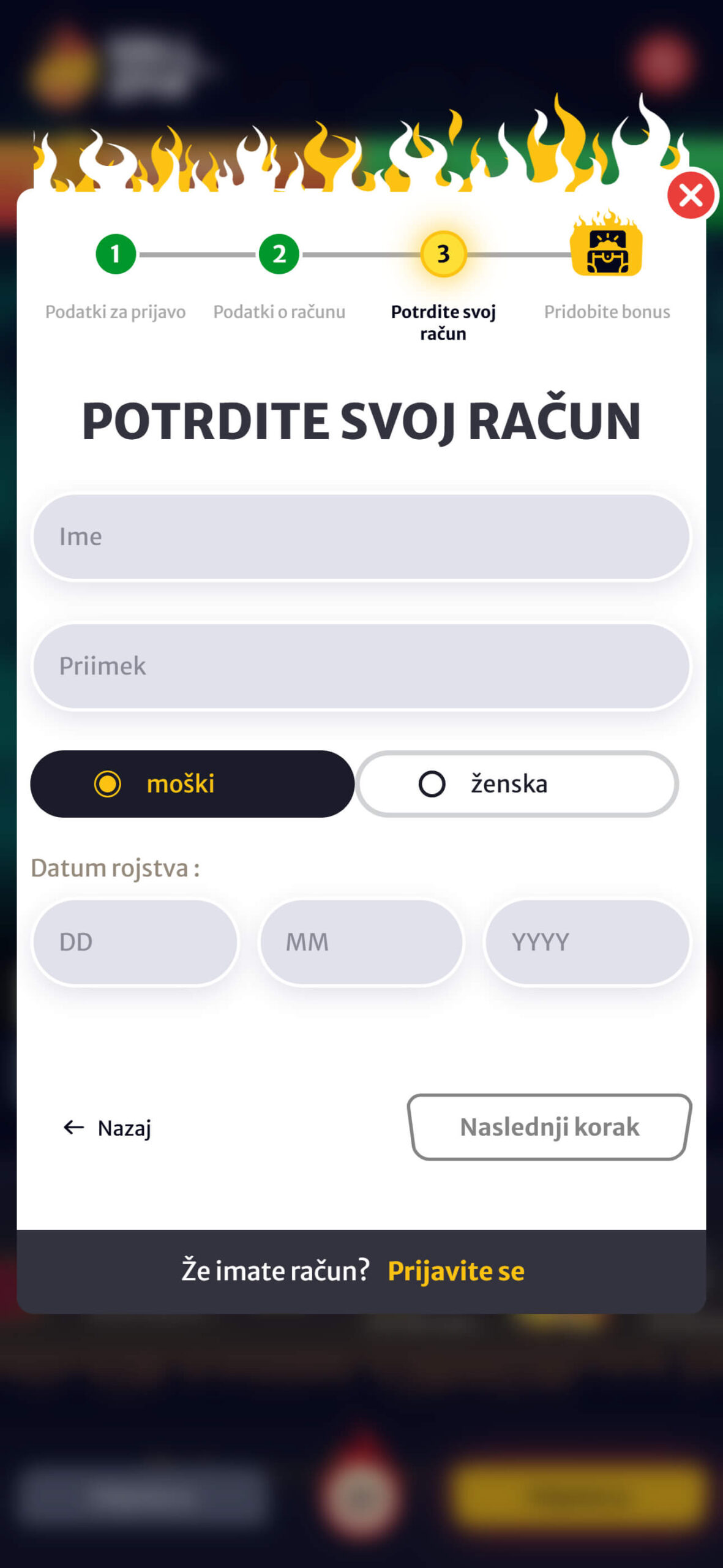This screenshot has height=1568, width=723.
Task: Go back with the Nazaj button
Action: coord(107,1128)
